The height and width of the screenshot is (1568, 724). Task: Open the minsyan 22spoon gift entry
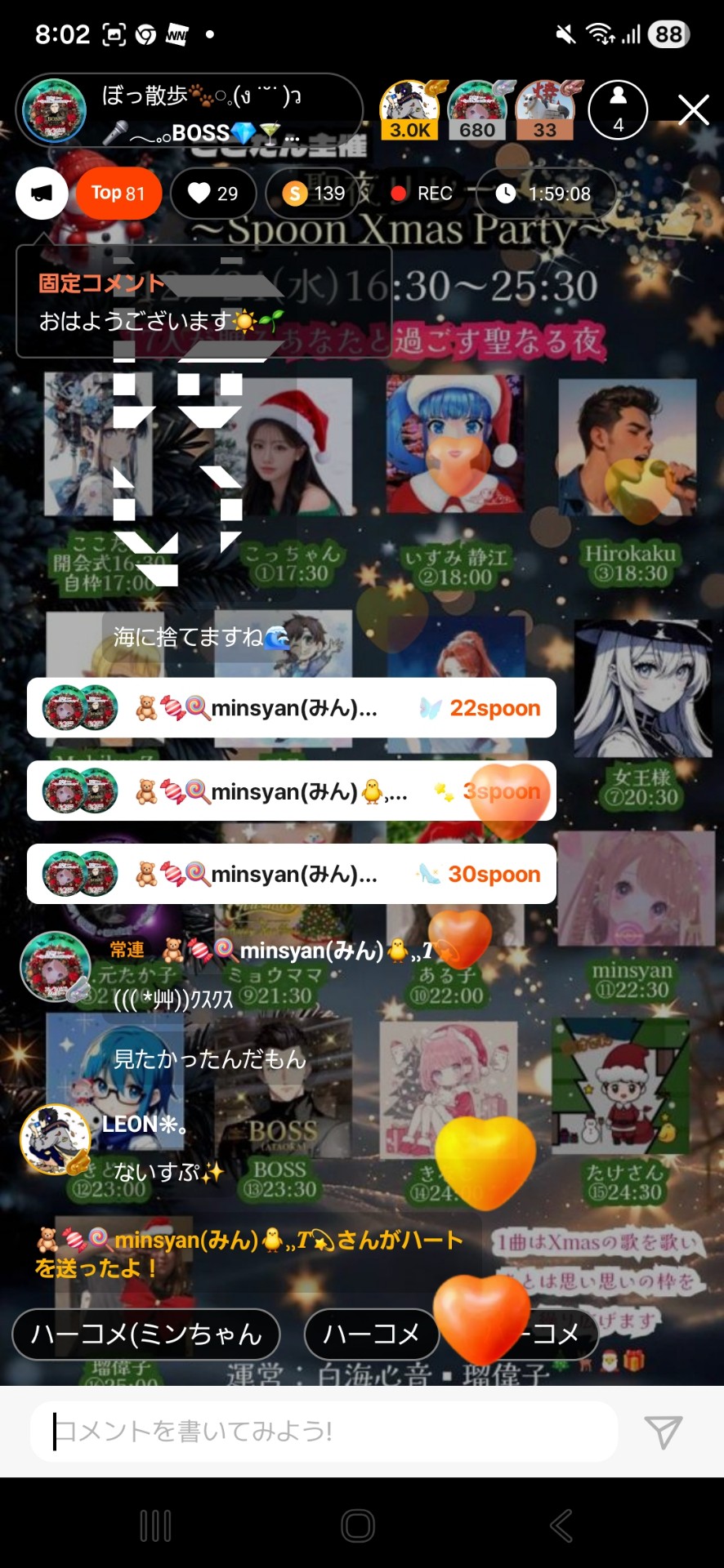click(x=291, y=708)
